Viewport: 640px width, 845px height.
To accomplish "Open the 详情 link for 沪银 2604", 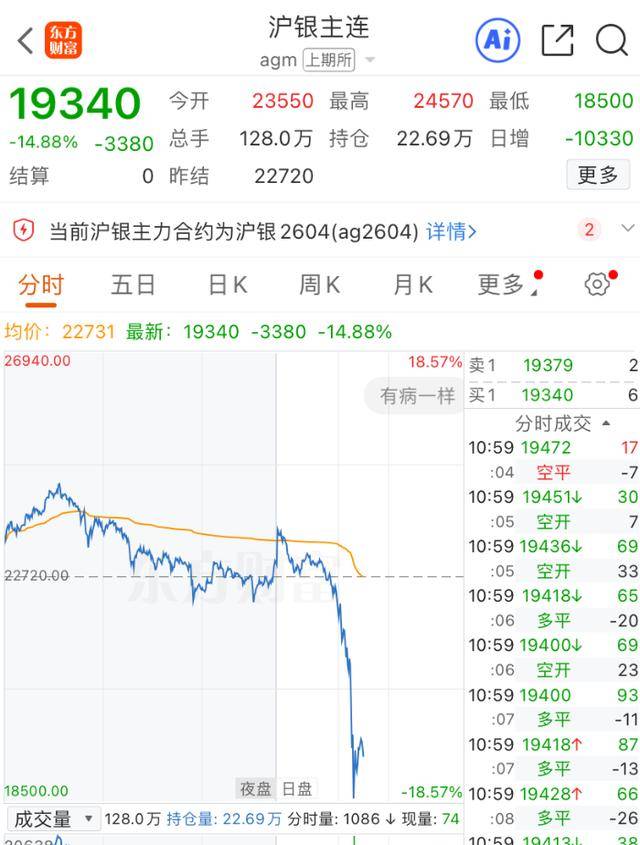I will 451,231.
